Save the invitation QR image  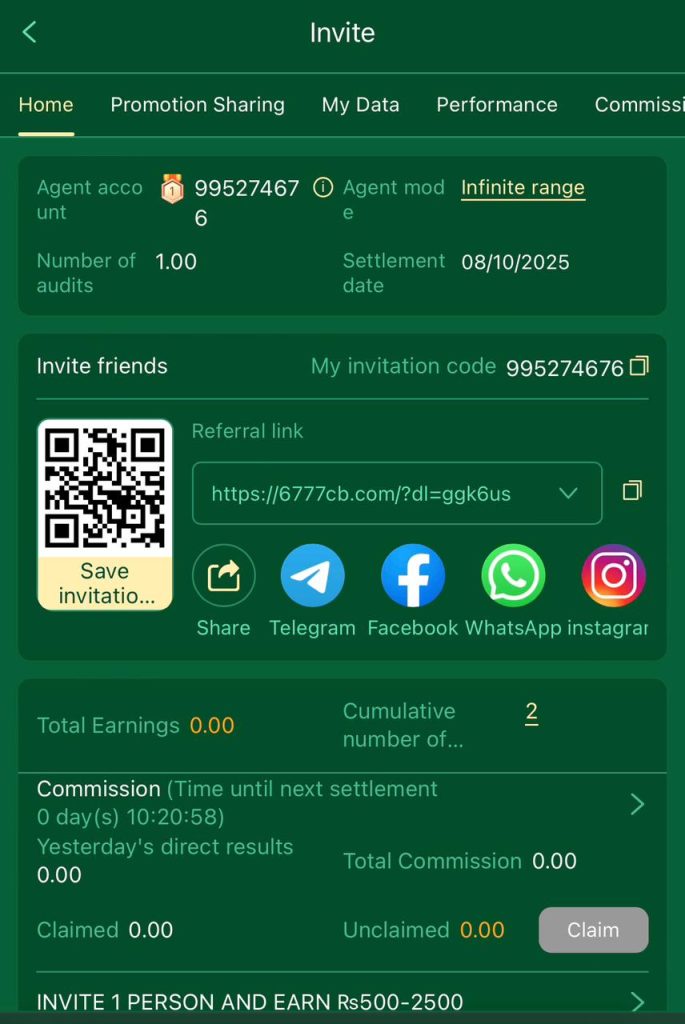(x=105, y=584)
